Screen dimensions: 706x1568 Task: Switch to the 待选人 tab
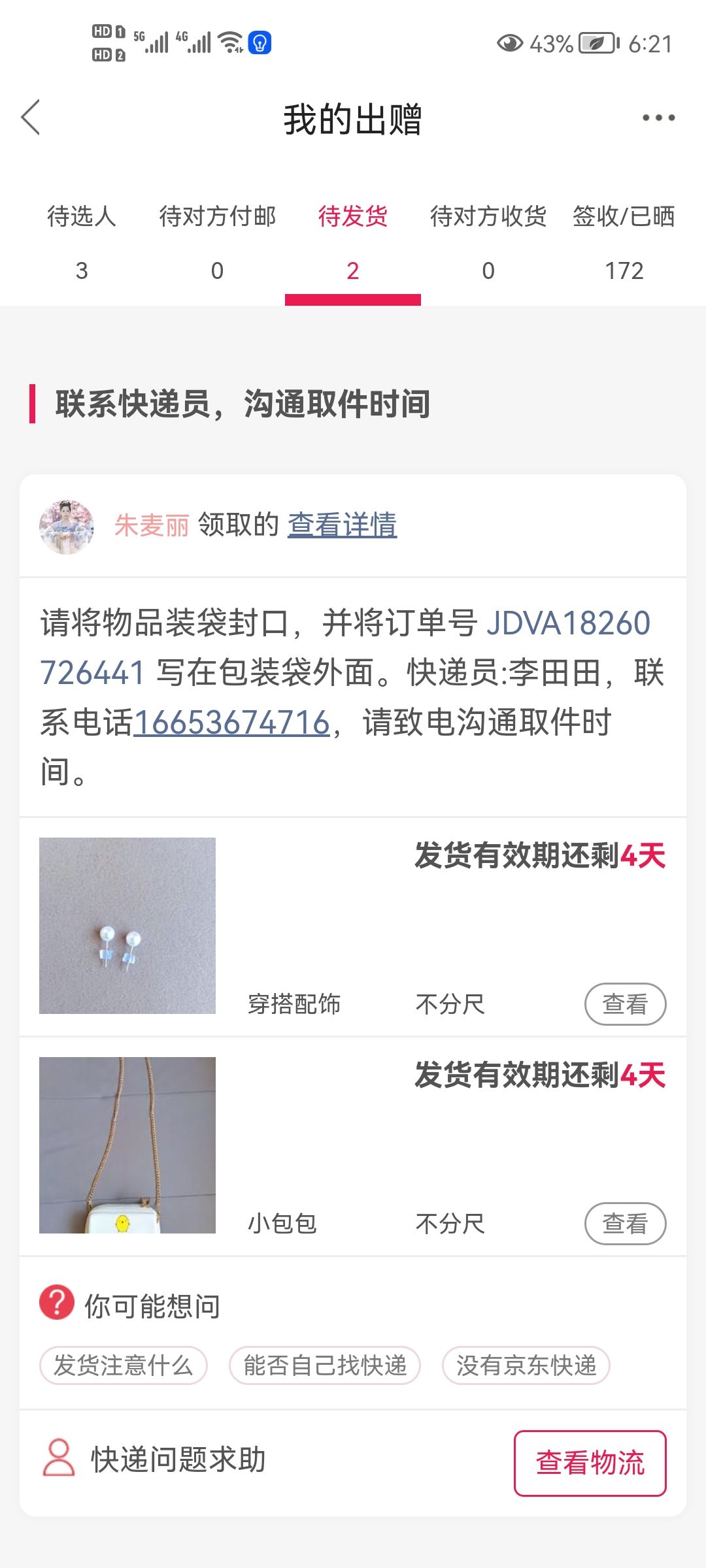[82, 243]
